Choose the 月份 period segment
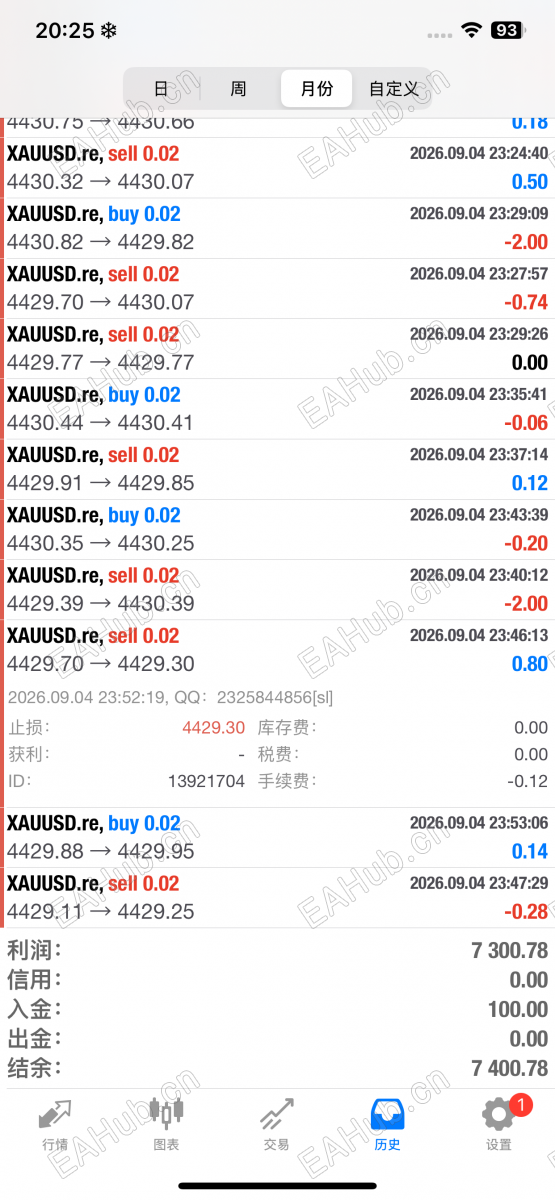Image resolution: width=555 pixels, height=1200 pixels. point(316,88)
